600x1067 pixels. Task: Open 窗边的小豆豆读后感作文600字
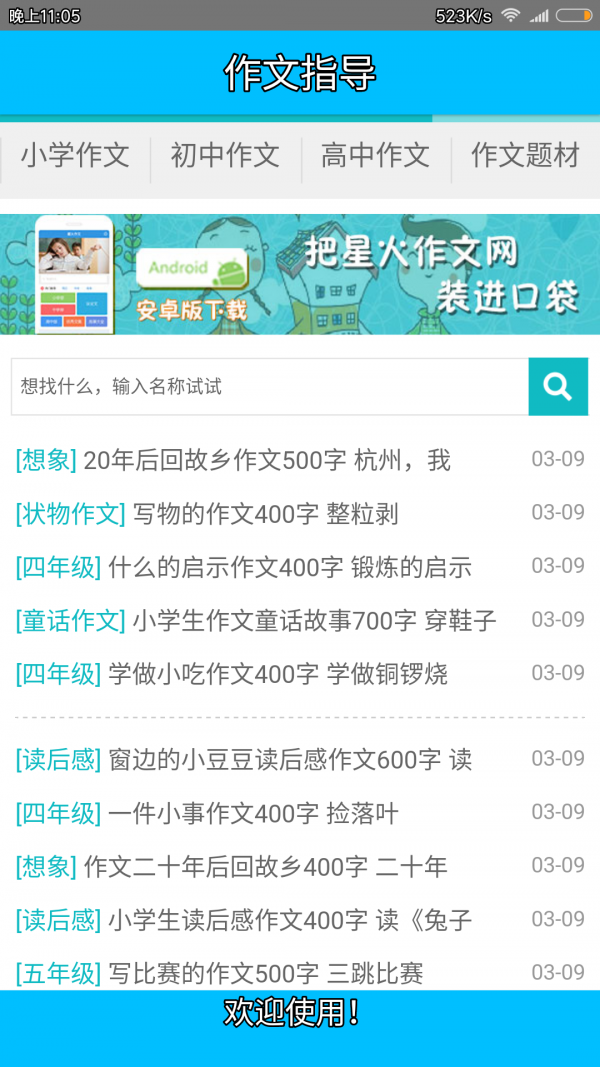[x=290, y=760]
